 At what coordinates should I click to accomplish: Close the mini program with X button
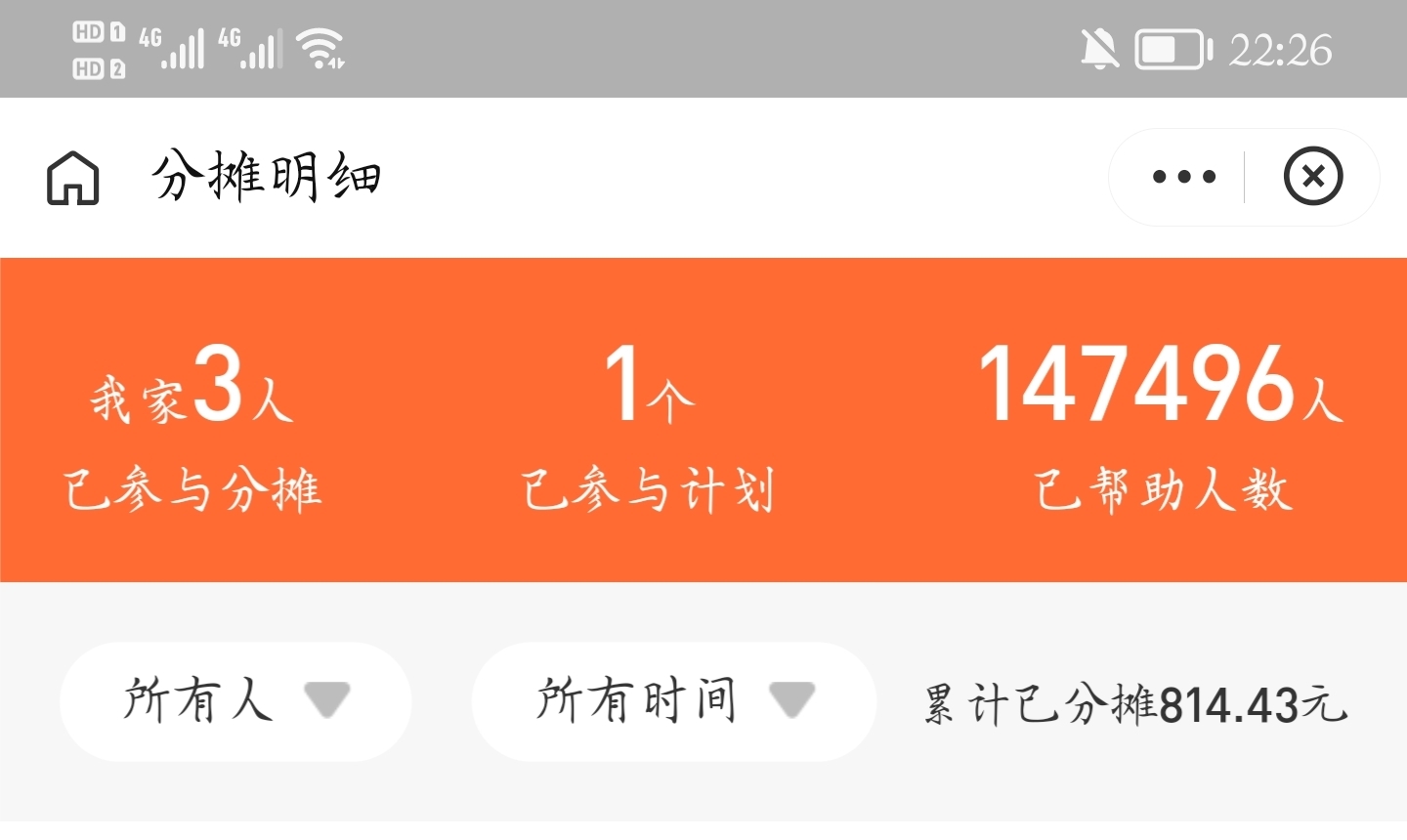coord(1312,177)
